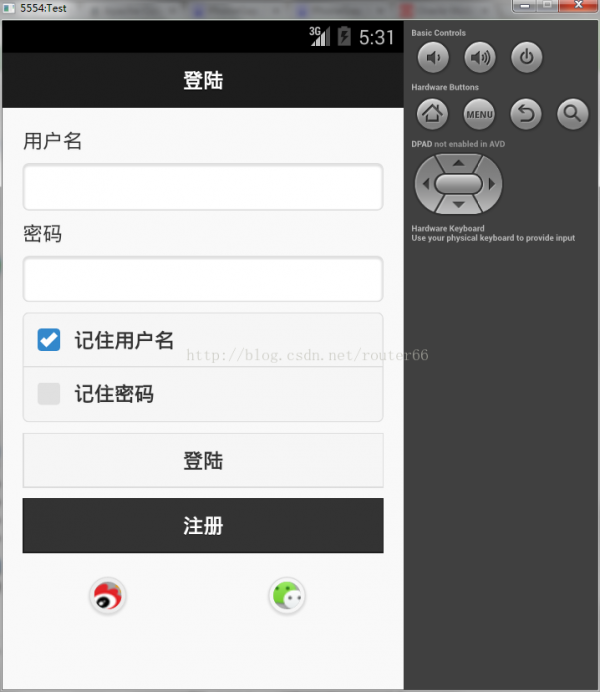This screenshot has width=600, height=692.
Task: Tap the emulator volume up button
Action: click(x=480, y=58)
